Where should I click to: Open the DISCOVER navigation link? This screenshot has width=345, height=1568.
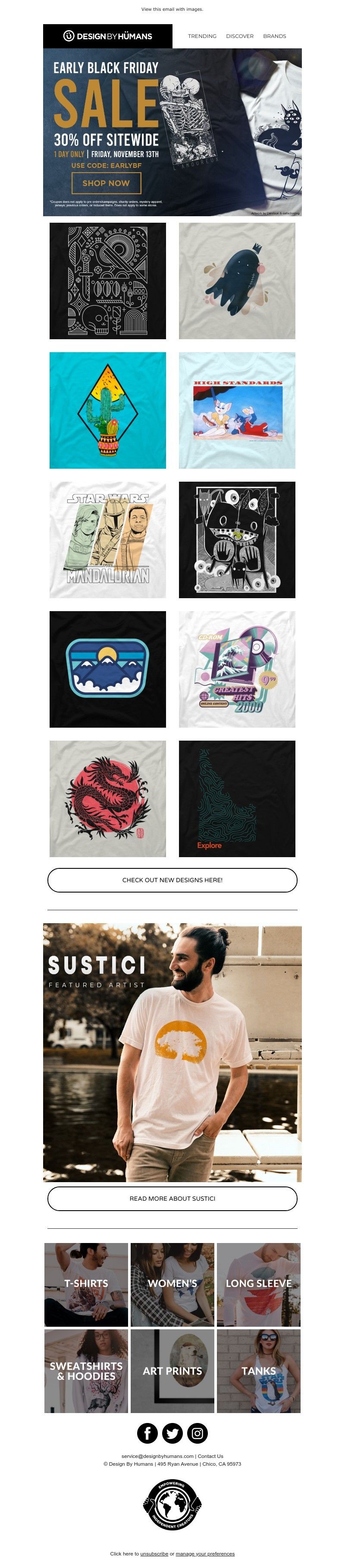(240, 36)
